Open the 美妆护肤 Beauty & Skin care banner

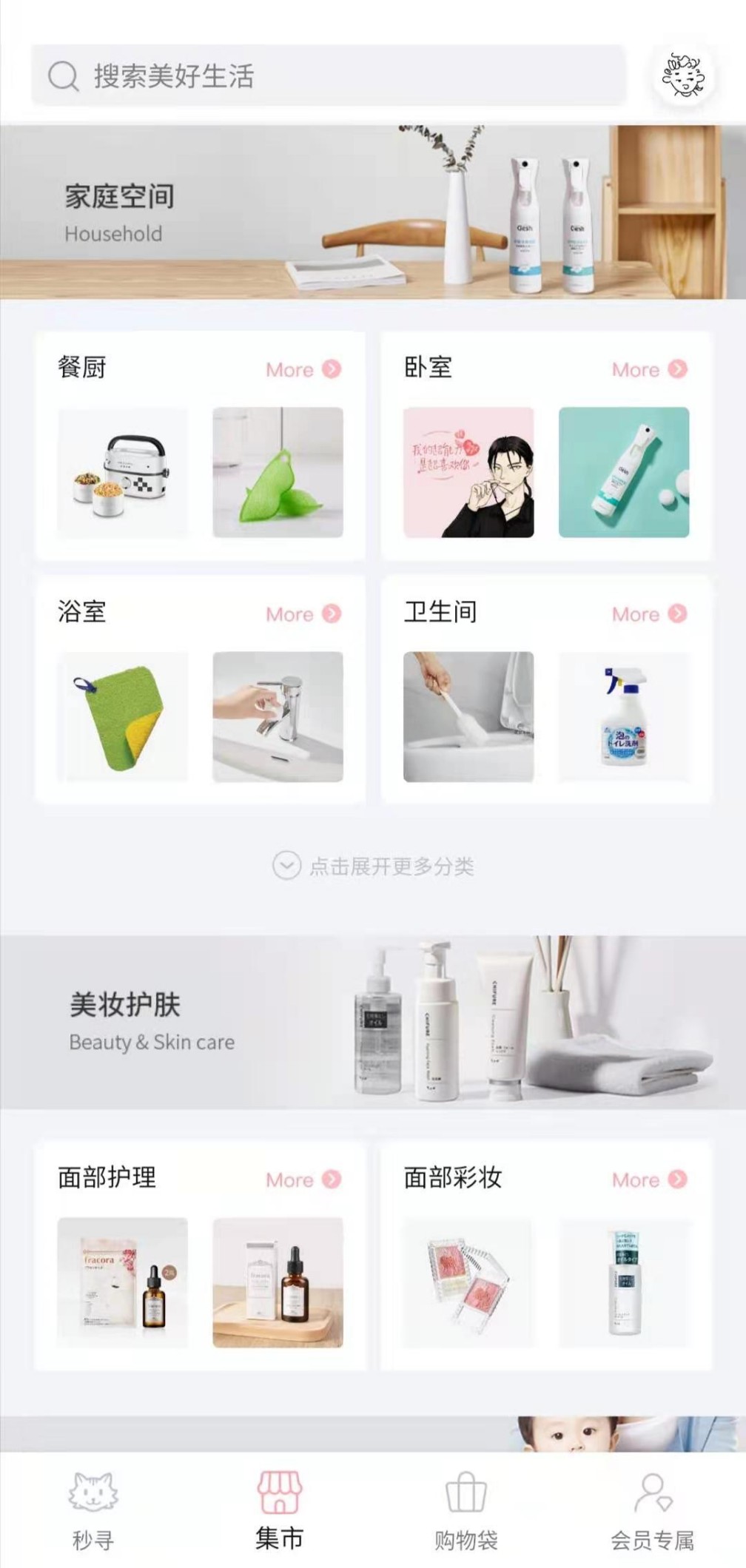373,1023
